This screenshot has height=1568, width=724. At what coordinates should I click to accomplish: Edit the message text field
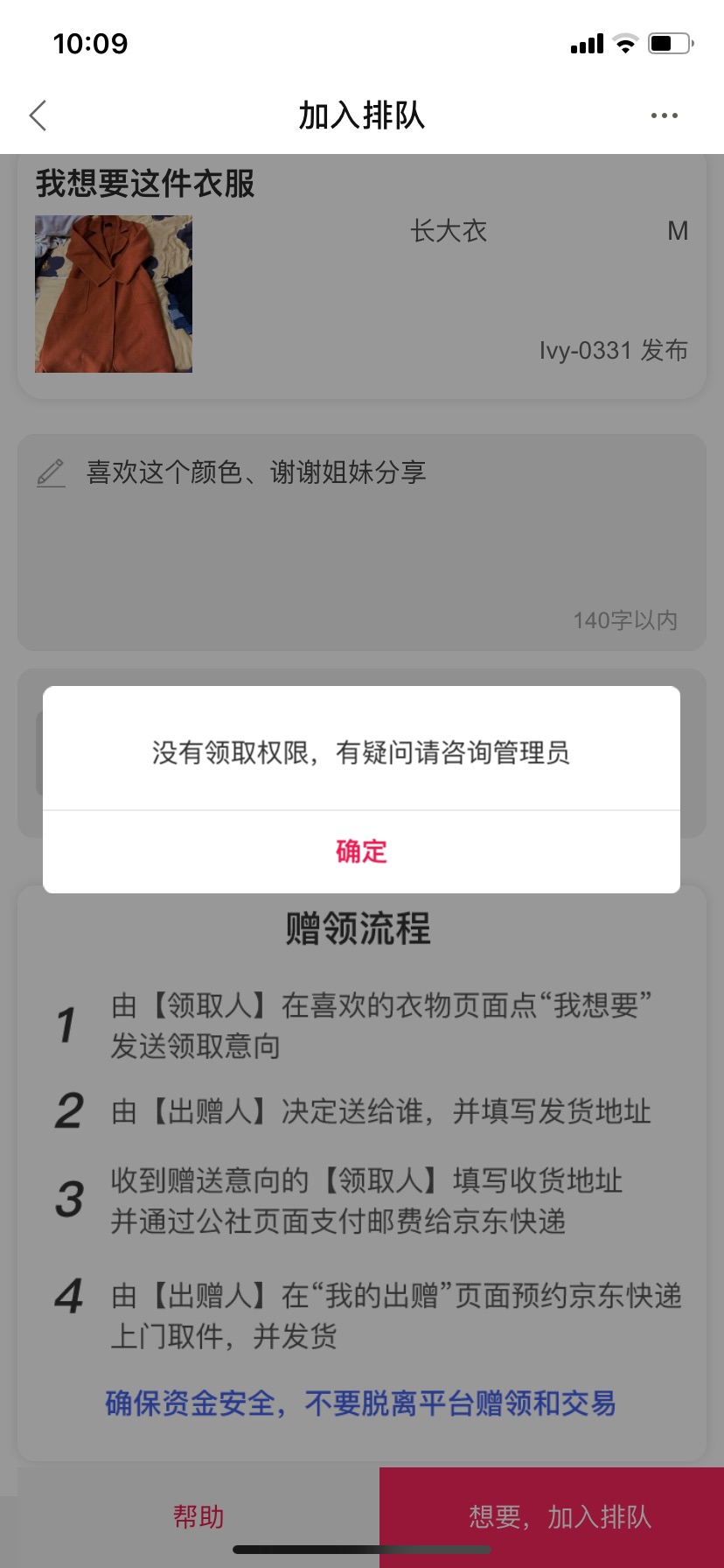(x=362, y=542)
